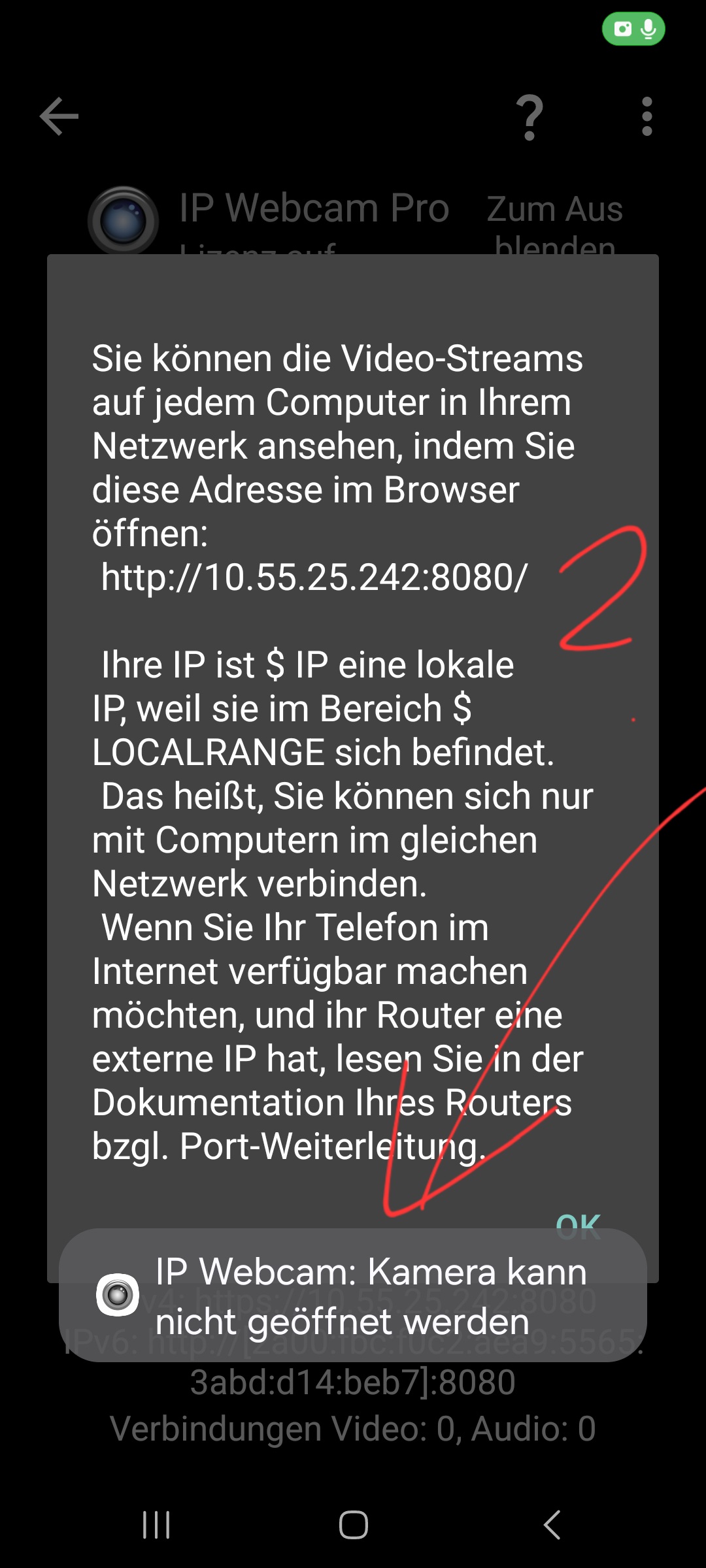This screenshot has height=1568, width=706.
Task: Open the help question mark
Action: [529, 118]
